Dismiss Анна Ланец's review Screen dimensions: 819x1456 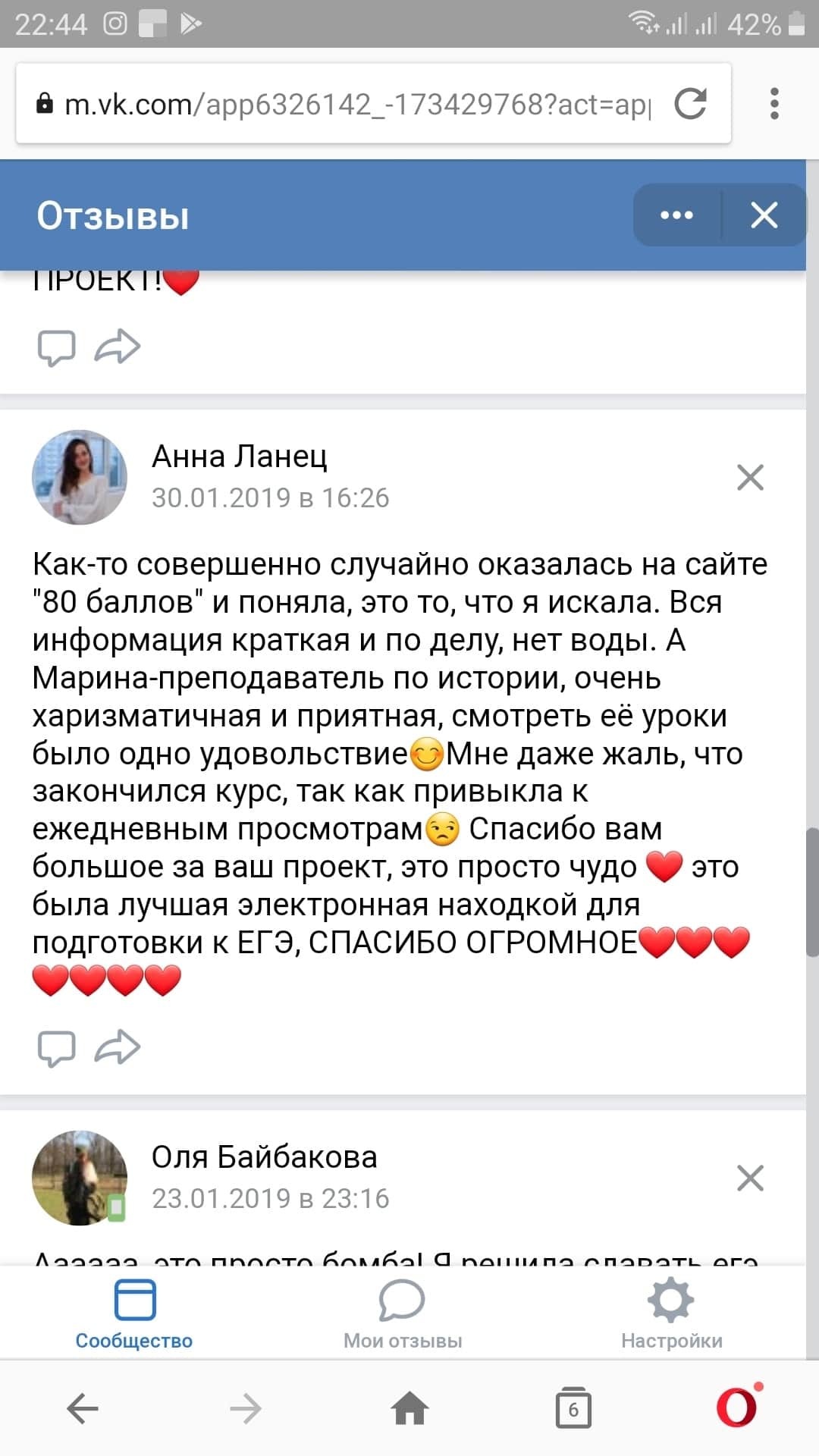coord(750,477)
